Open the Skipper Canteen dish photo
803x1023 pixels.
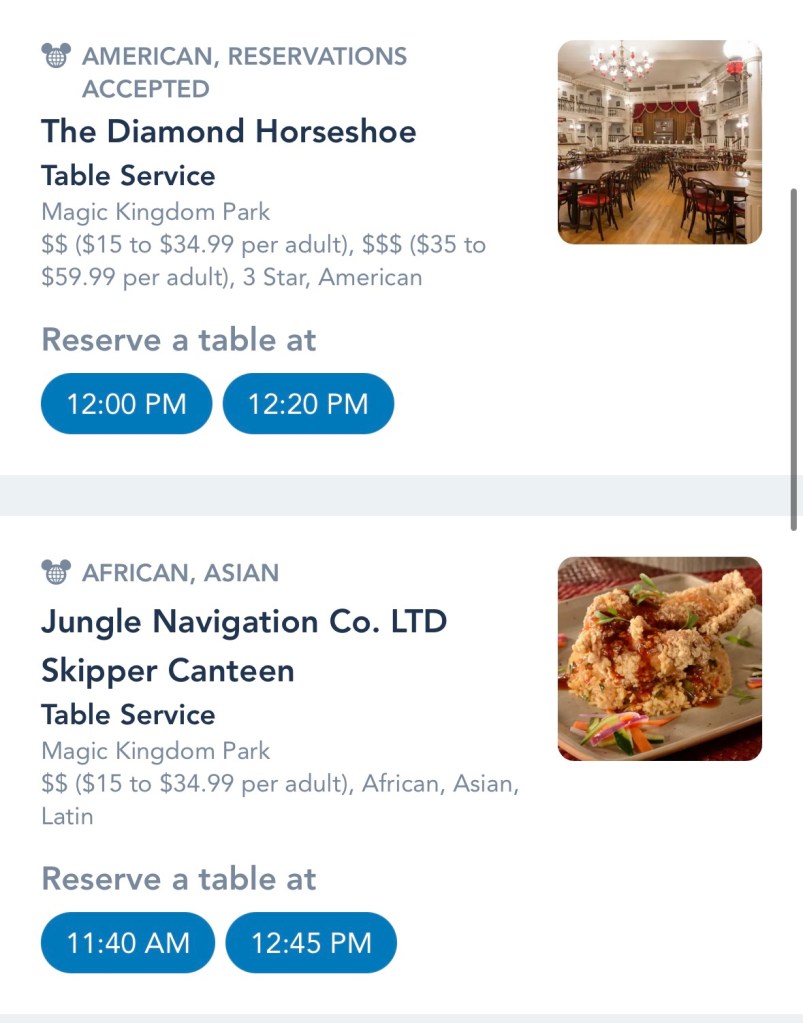(659, 659)
